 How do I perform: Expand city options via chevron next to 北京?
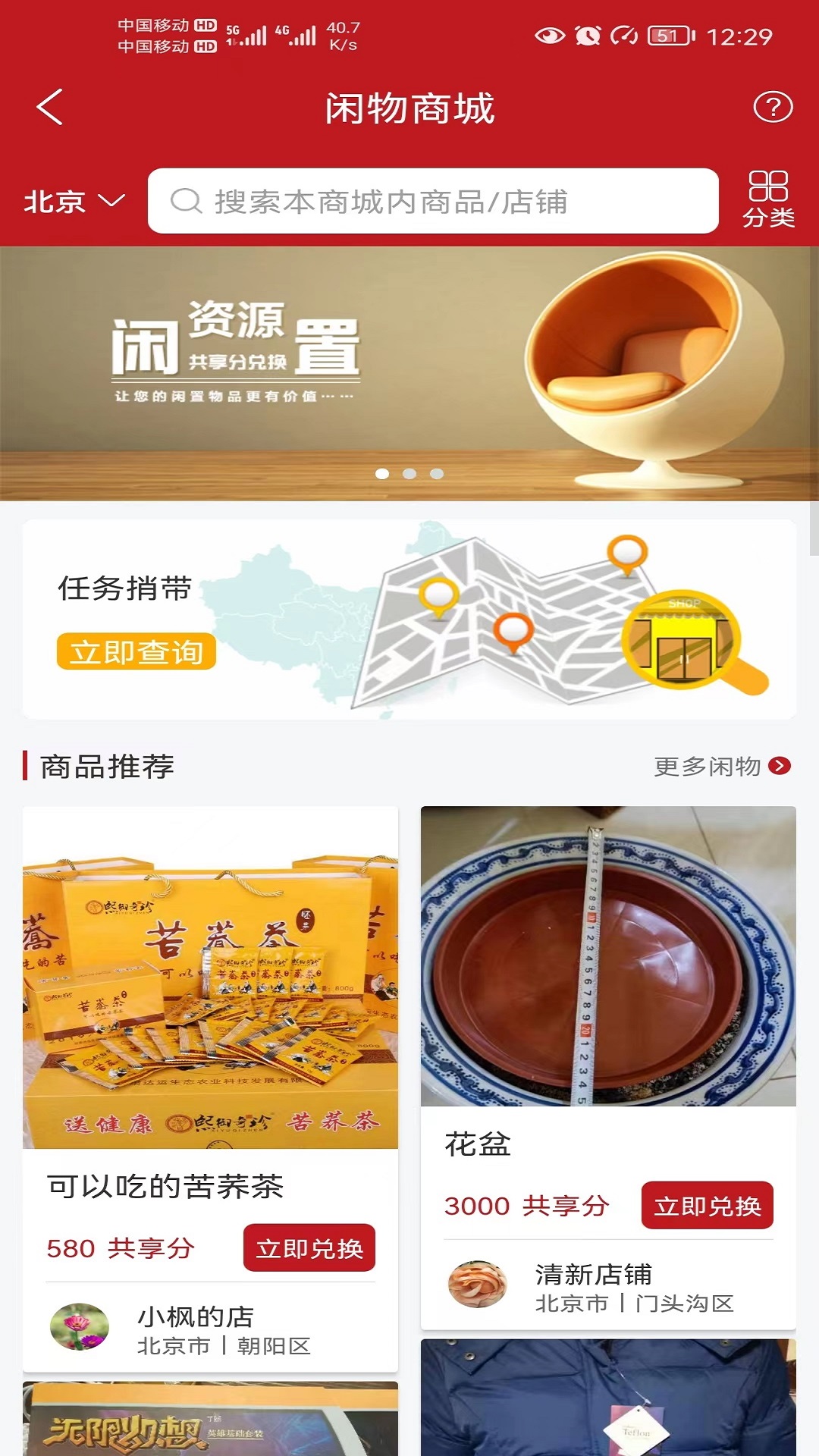[110, 199]
